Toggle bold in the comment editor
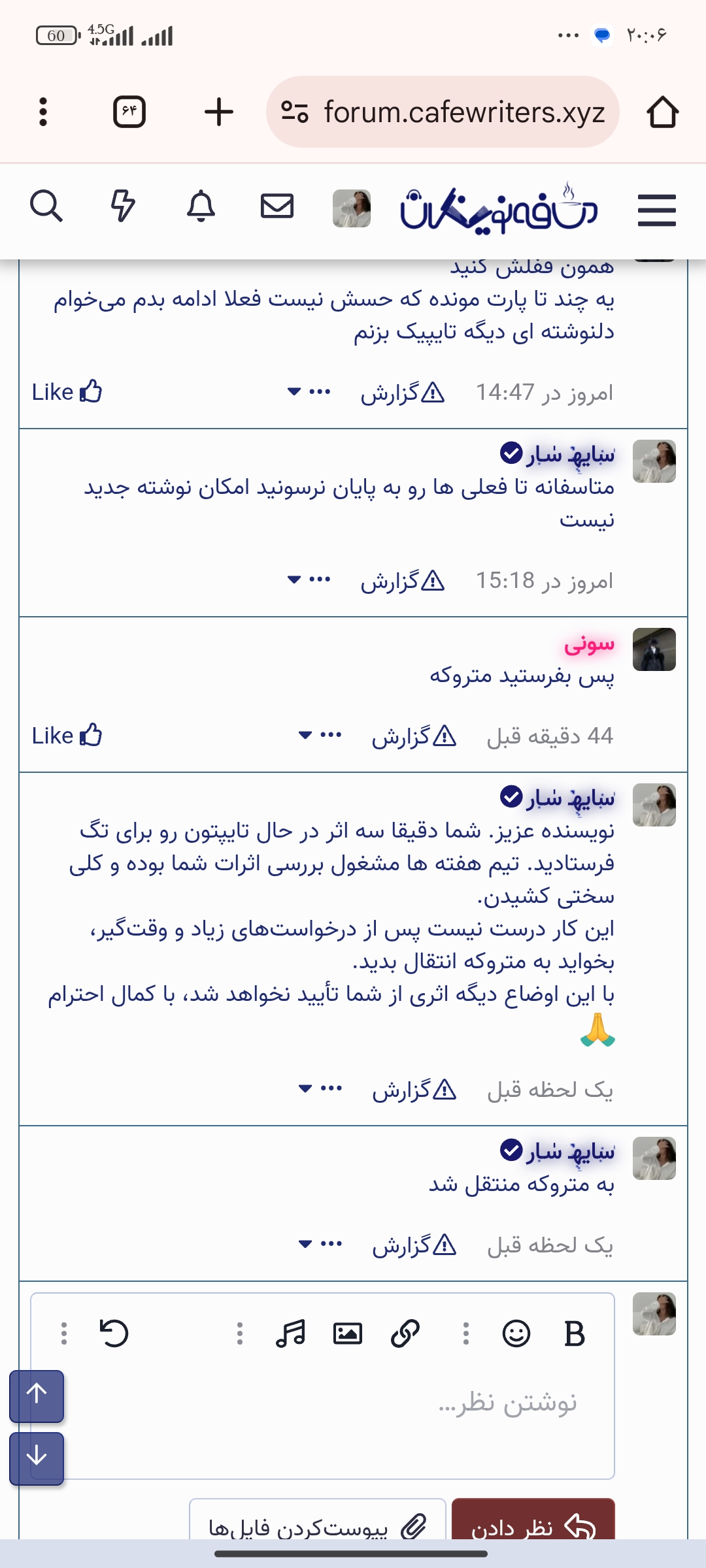Image resolution: width=706 pixels, height=1568 pixels. (x=575, y=1333)
